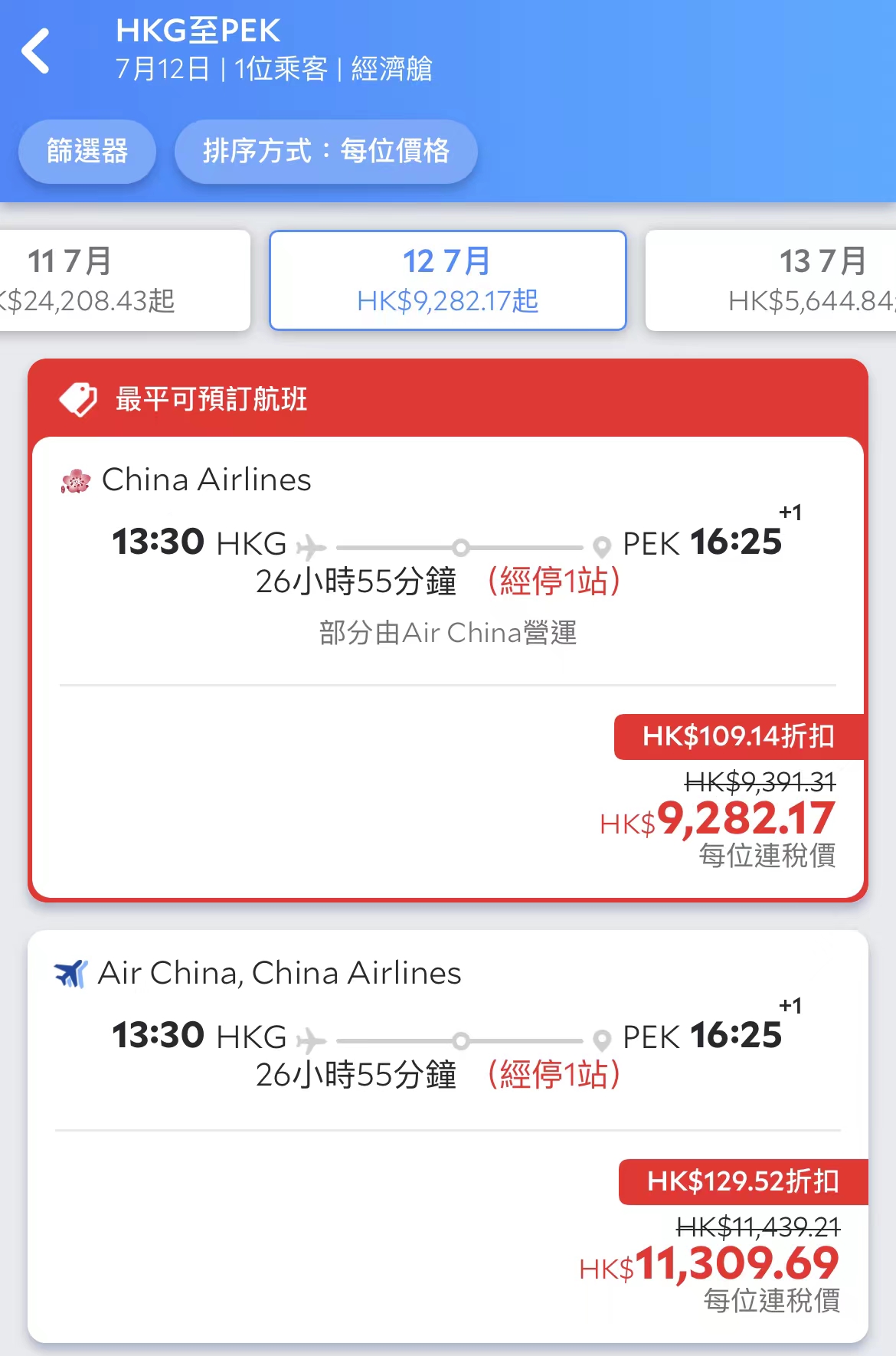
Task: Click the stopover circle on the route line
Action: [461, 547]
